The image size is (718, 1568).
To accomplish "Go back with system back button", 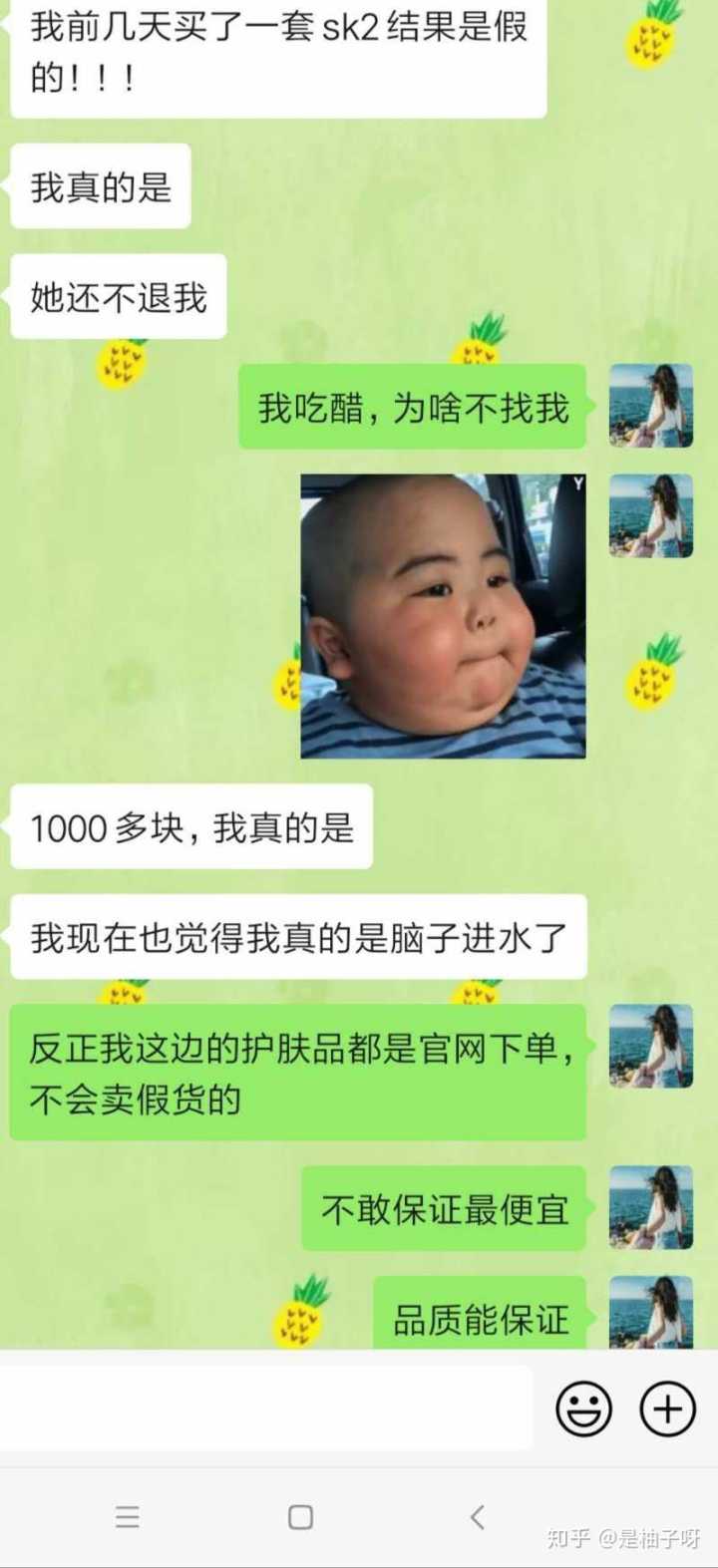I will pos(478,1517).
